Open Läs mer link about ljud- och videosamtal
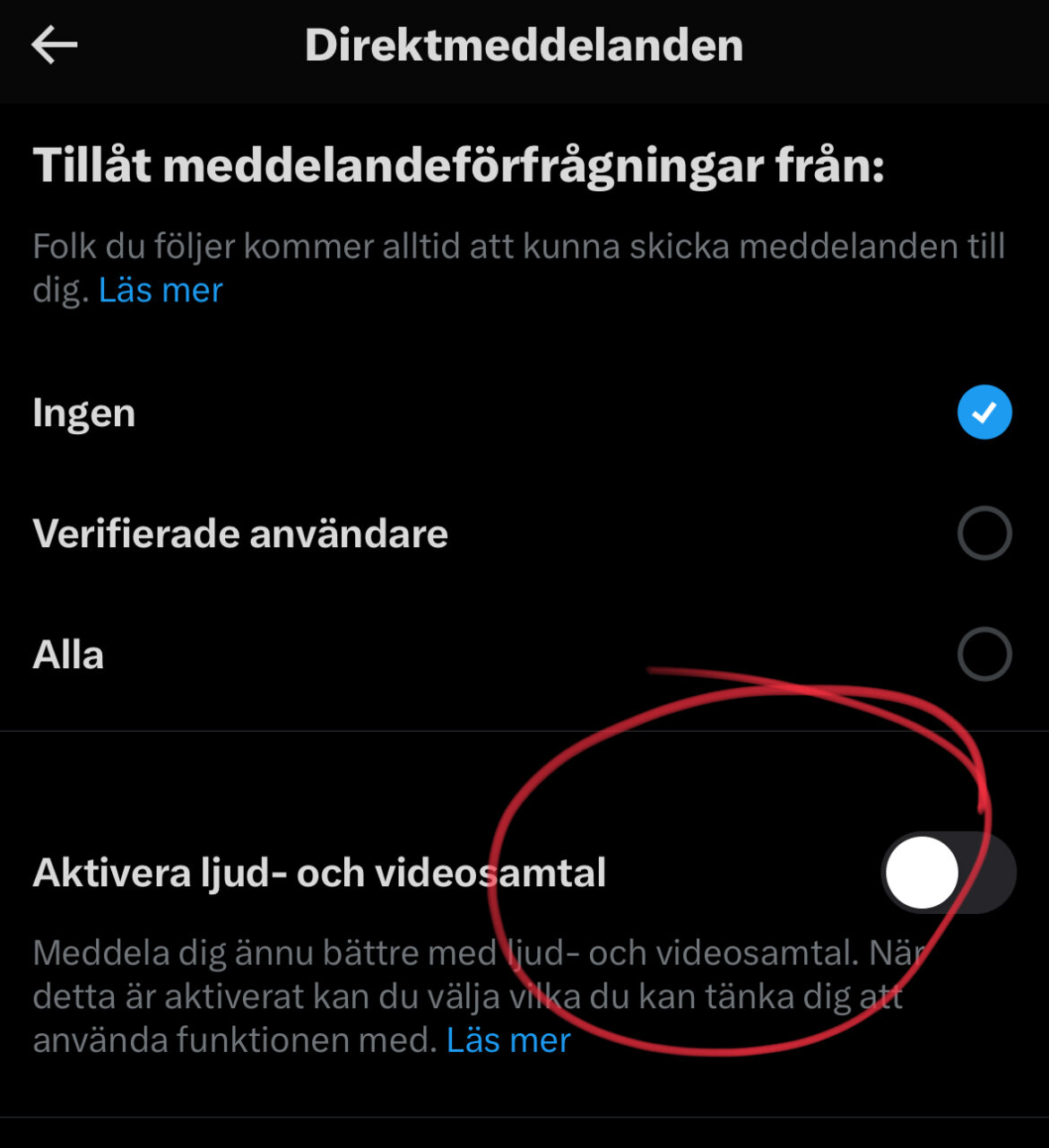This screenshot has width=1049, height=1148. pos(508,1040)
